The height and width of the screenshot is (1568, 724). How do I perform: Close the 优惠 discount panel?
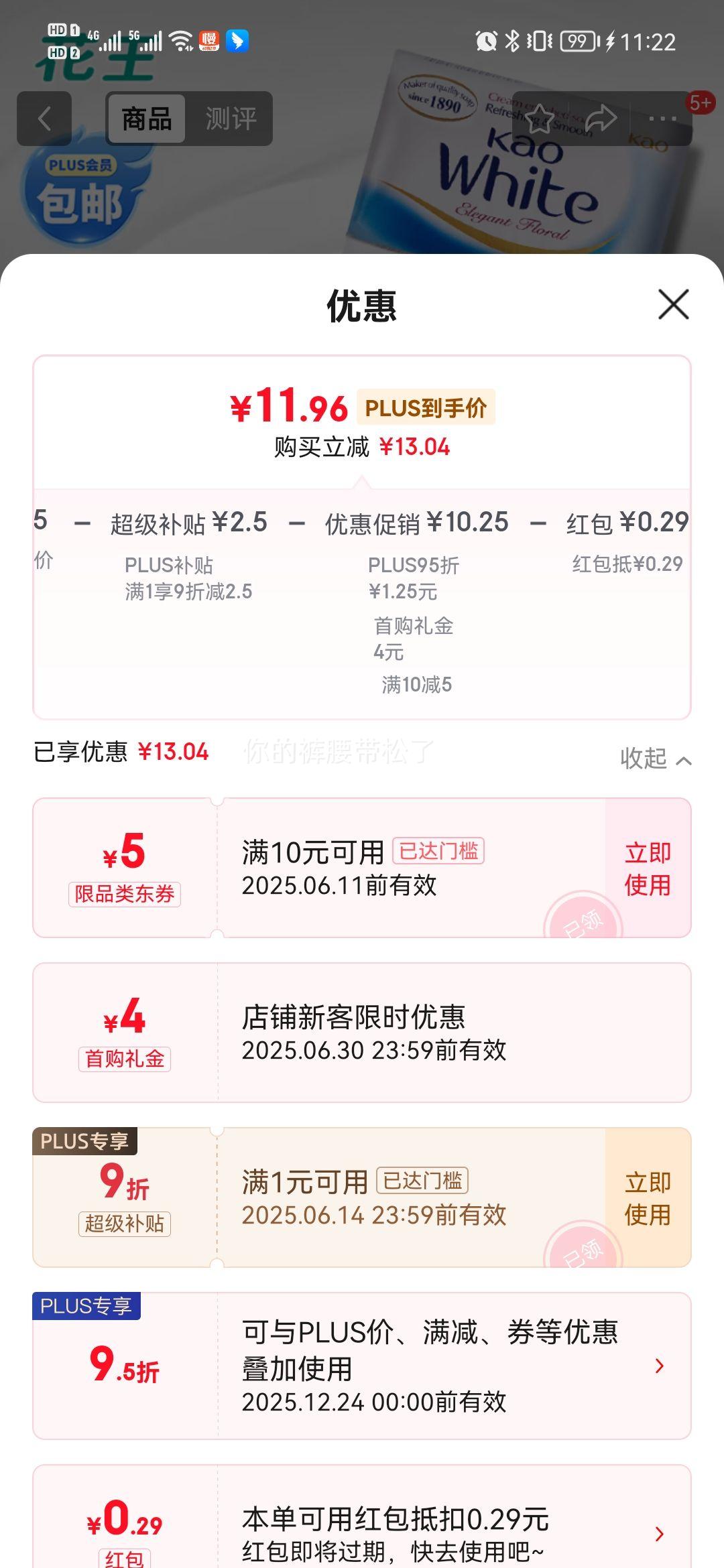674,305
